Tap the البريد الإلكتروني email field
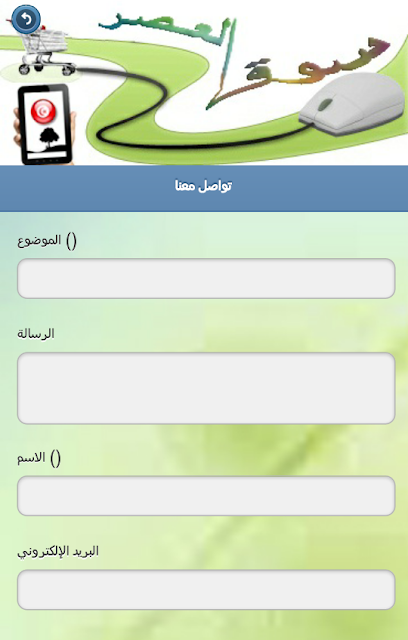408x640 pixels. 206,590
